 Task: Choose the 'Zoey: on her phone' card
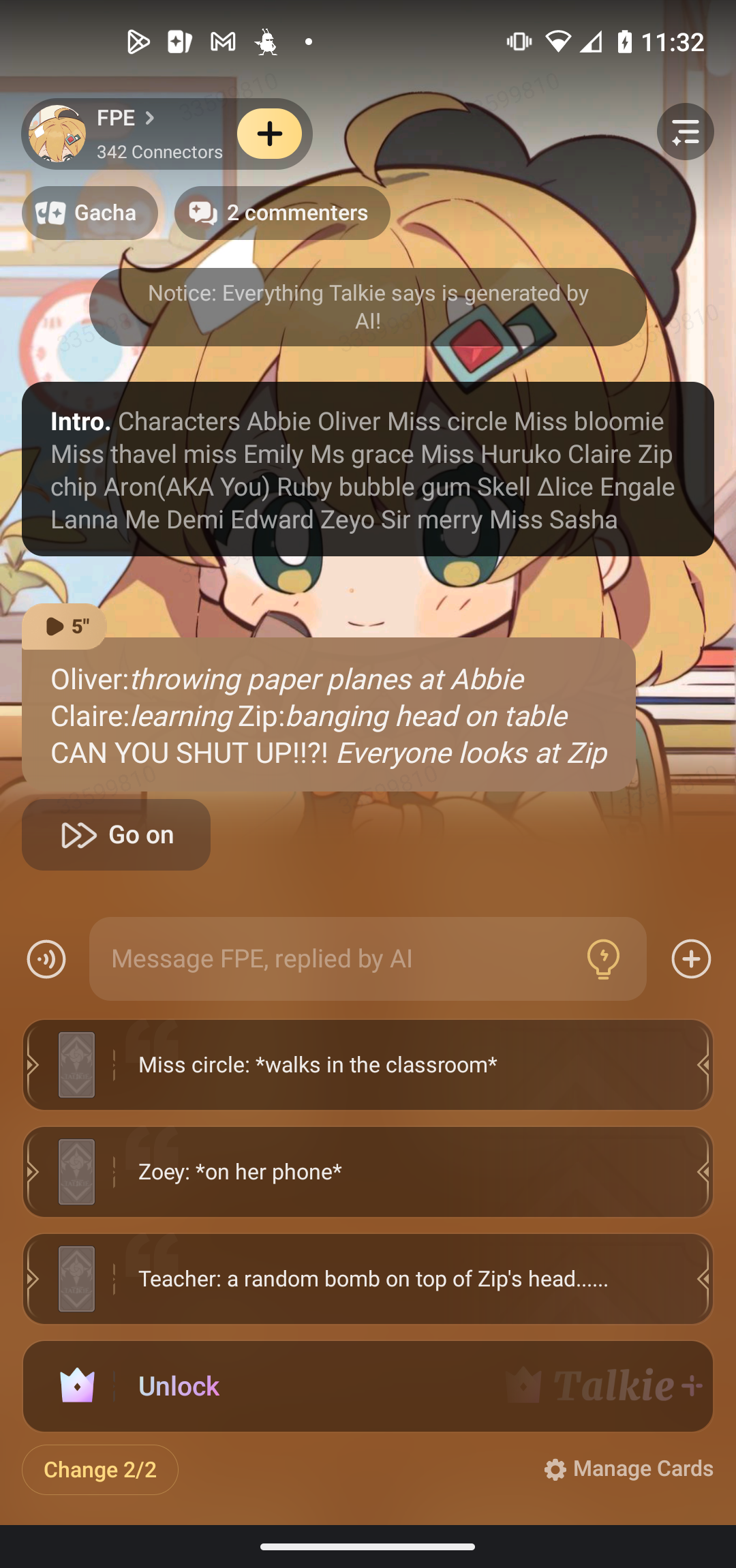pos(368,1172)
